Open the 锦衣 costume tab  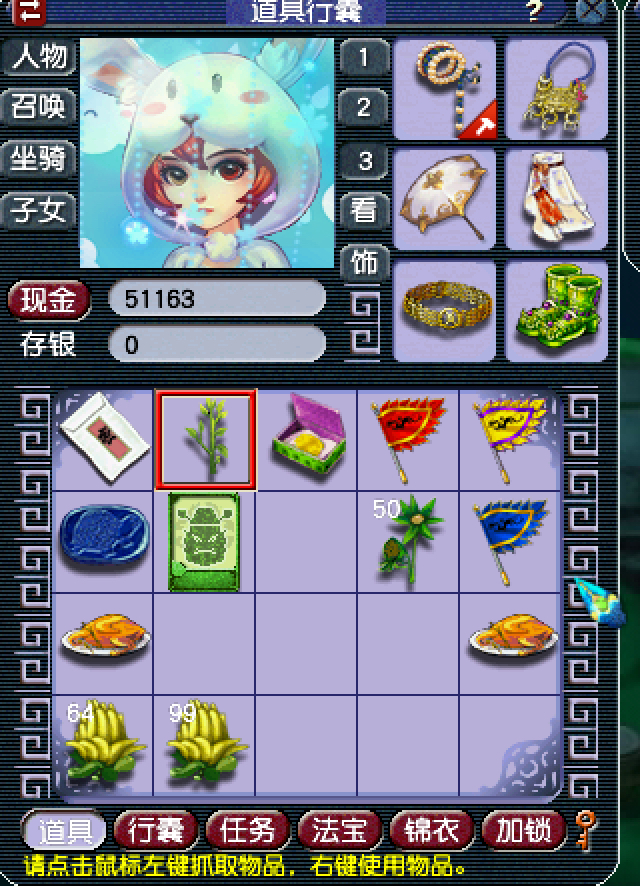click(431, 830)
